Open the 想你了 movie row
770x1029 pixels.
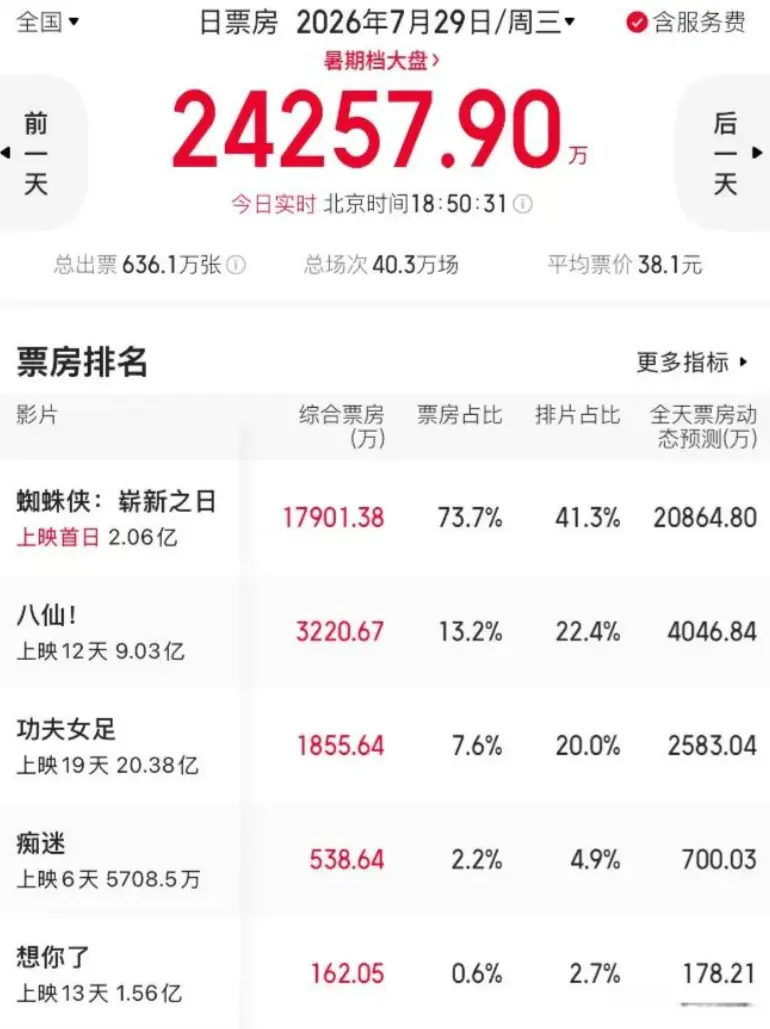click(x=385, y=973)
